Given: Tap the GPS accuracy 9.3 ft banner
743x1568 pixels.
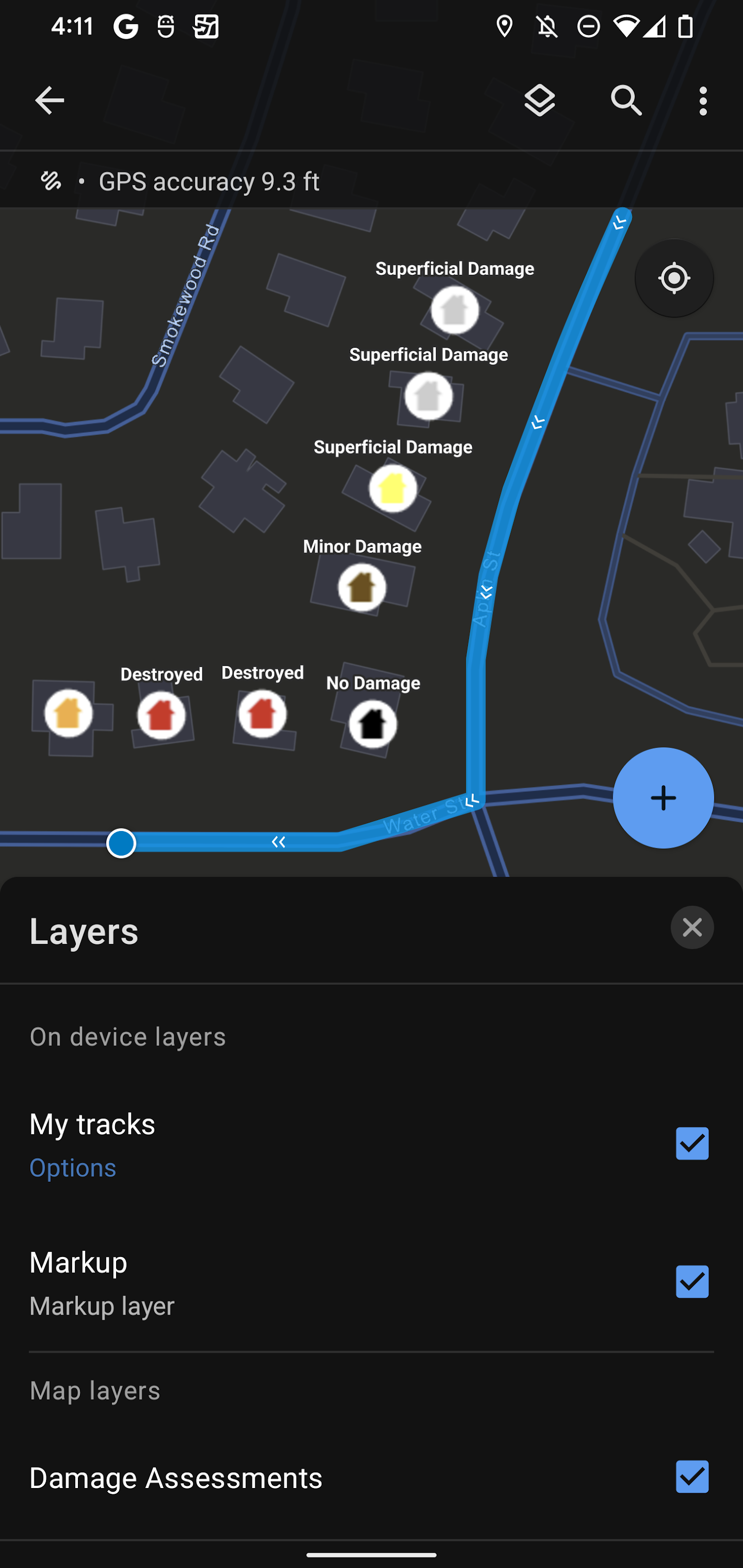Looking at the screenshot, I should pos(210,181).
